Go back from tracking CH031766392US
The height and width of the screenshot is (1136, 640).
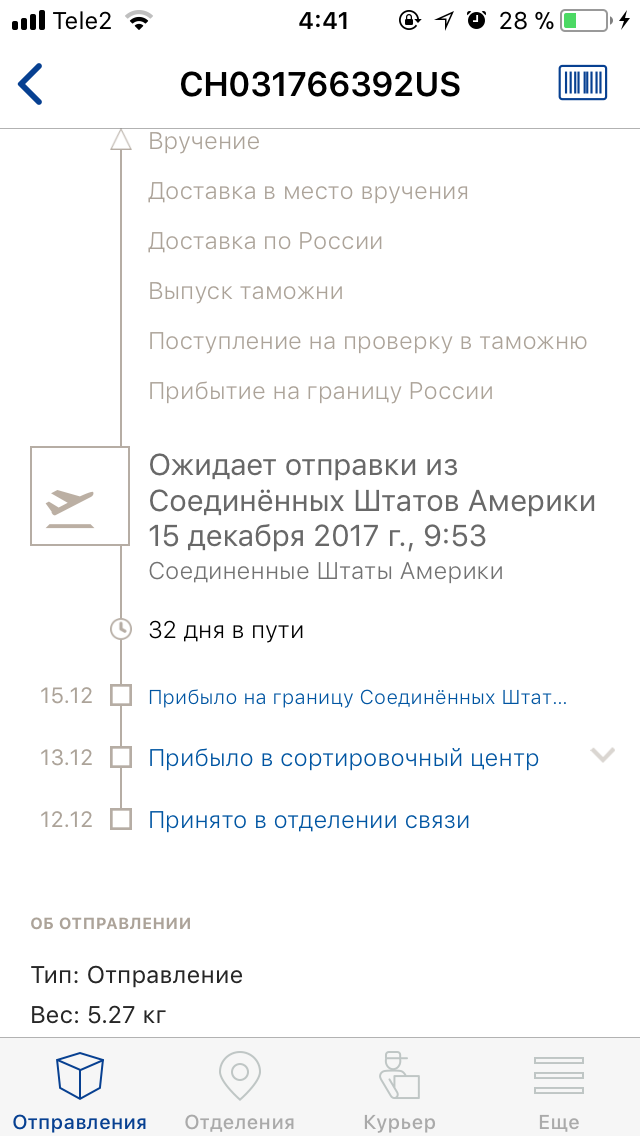[x=30, y=84]
